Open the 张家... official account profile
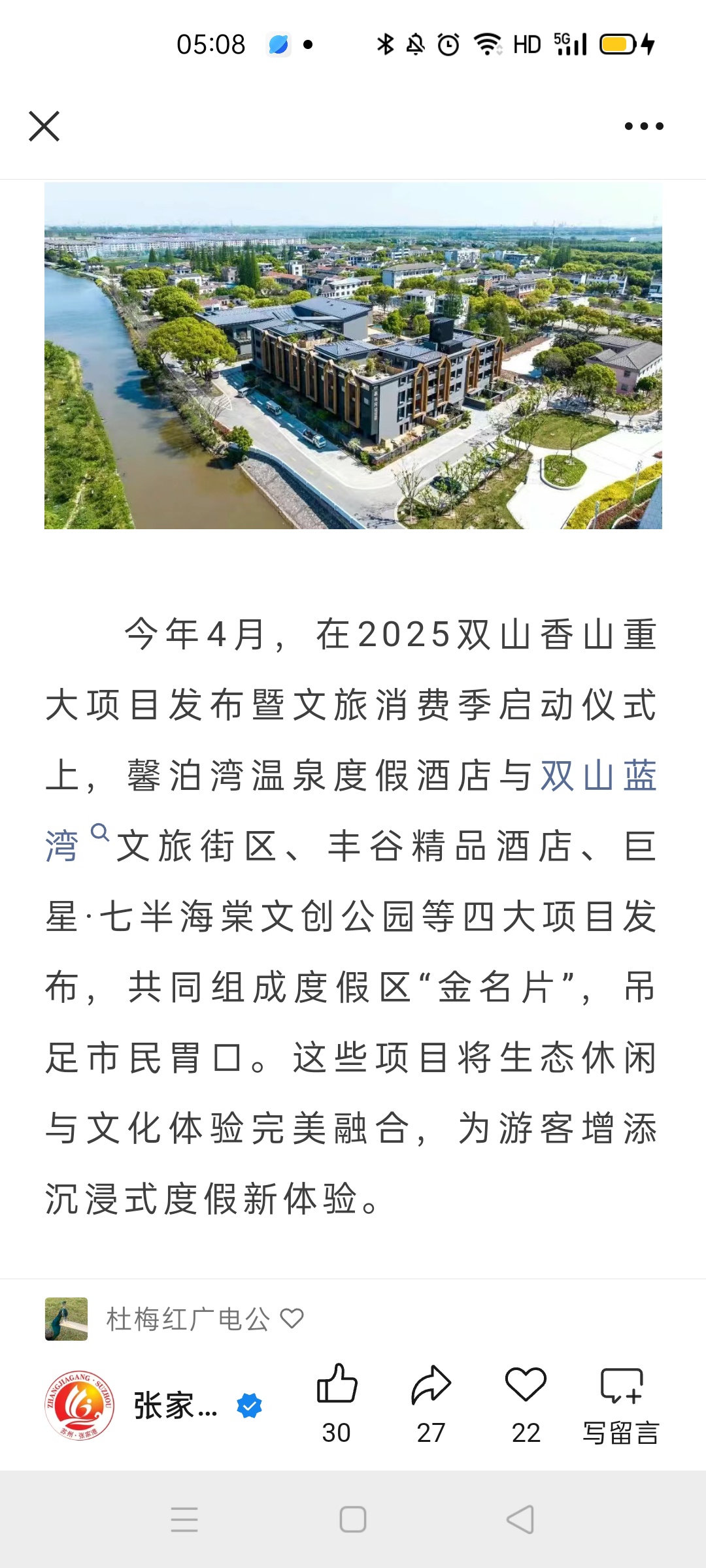This screenshot has width=706, height=1568. (154, 1405)
